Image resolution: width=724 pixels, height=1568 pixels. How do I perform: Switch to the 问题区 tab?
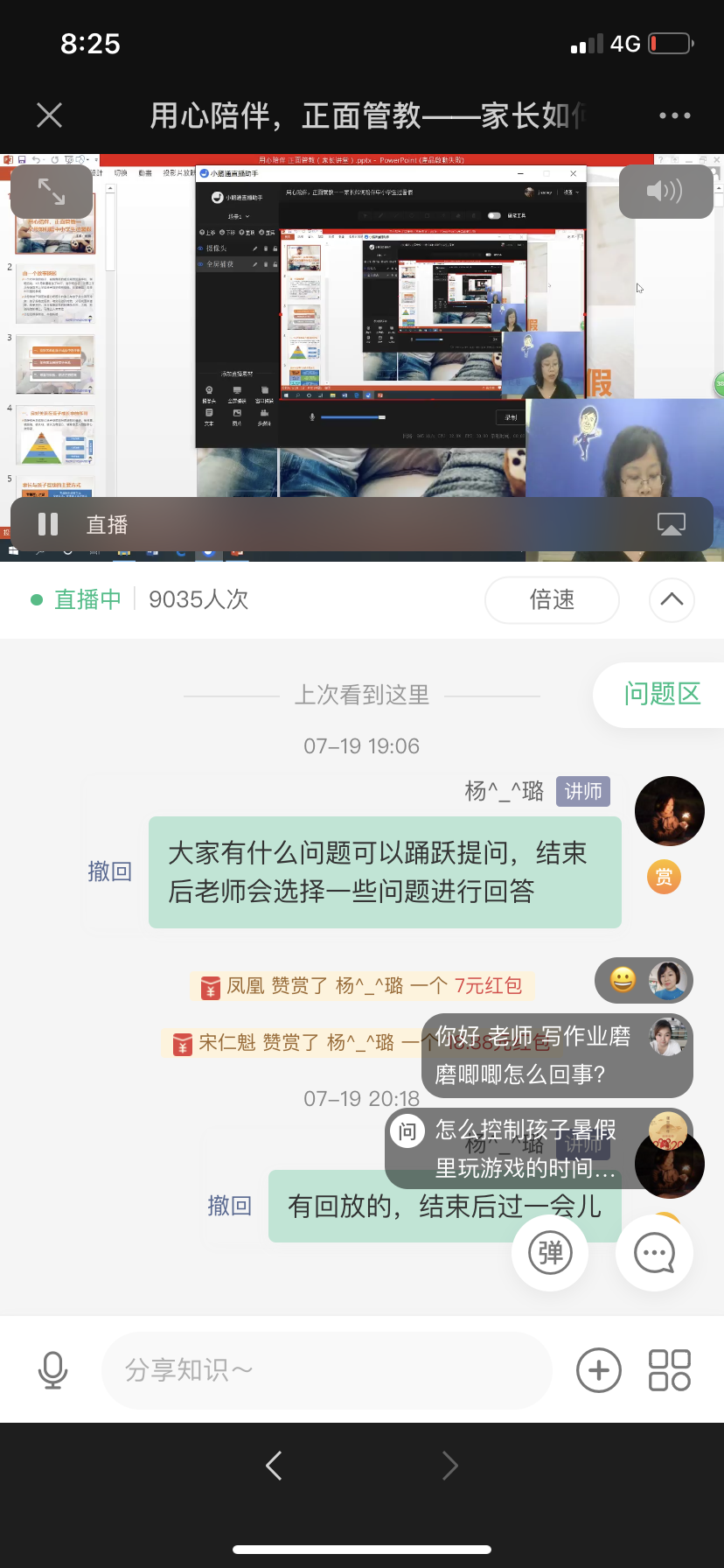[665, 695]
